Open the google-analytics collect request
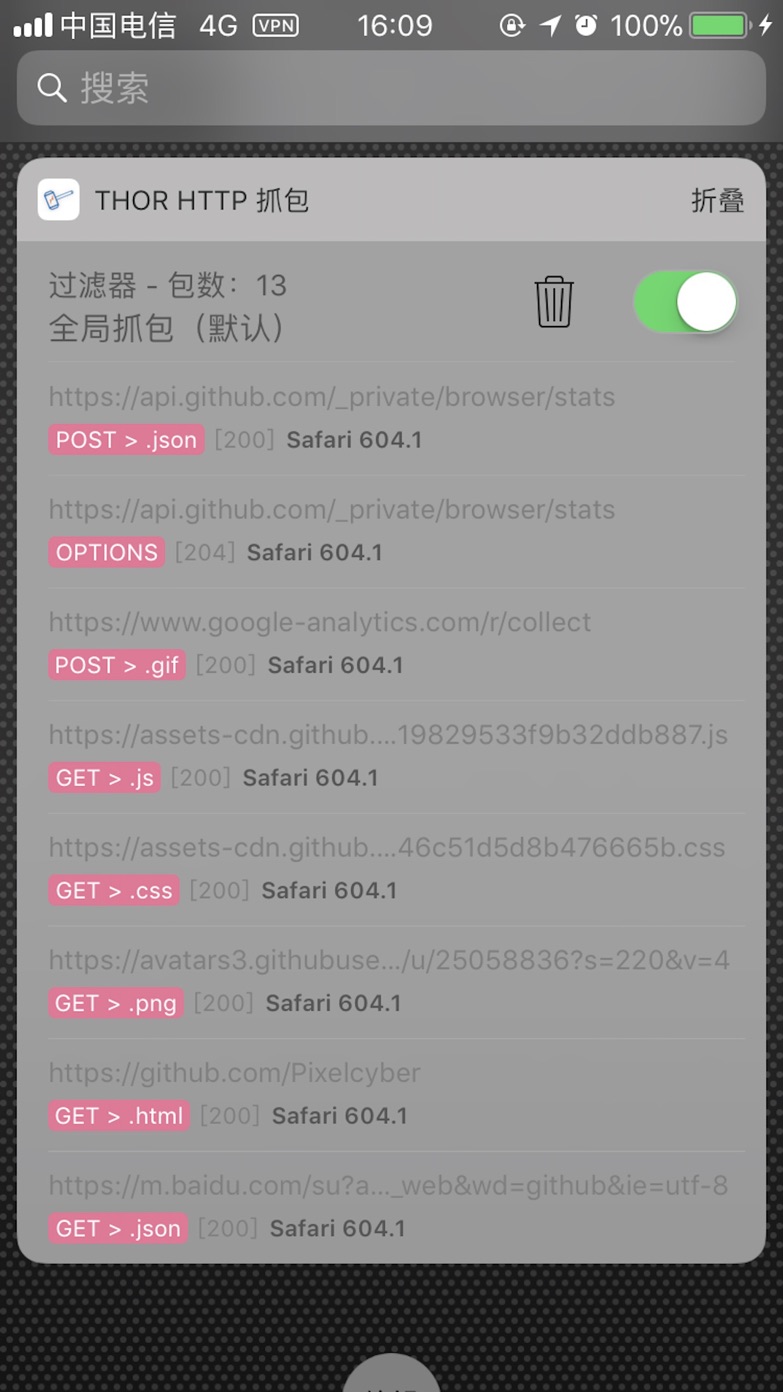The height and width of the screenshot is (1392, 783). click(390, 643)
